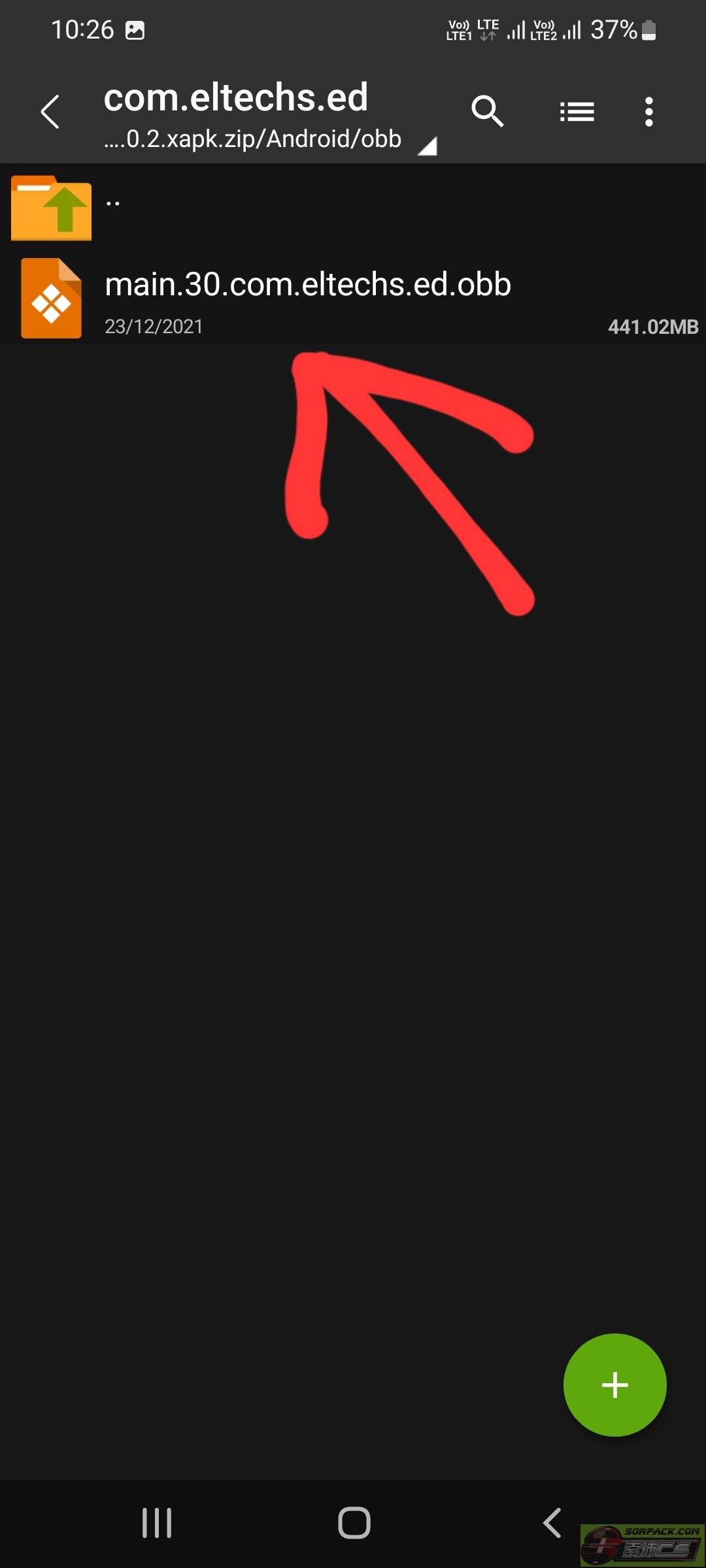Viewport: 706px width, 1568px height.
Task: Open the path dropdown for com.eltechs.ed
Action: [426, 145]
